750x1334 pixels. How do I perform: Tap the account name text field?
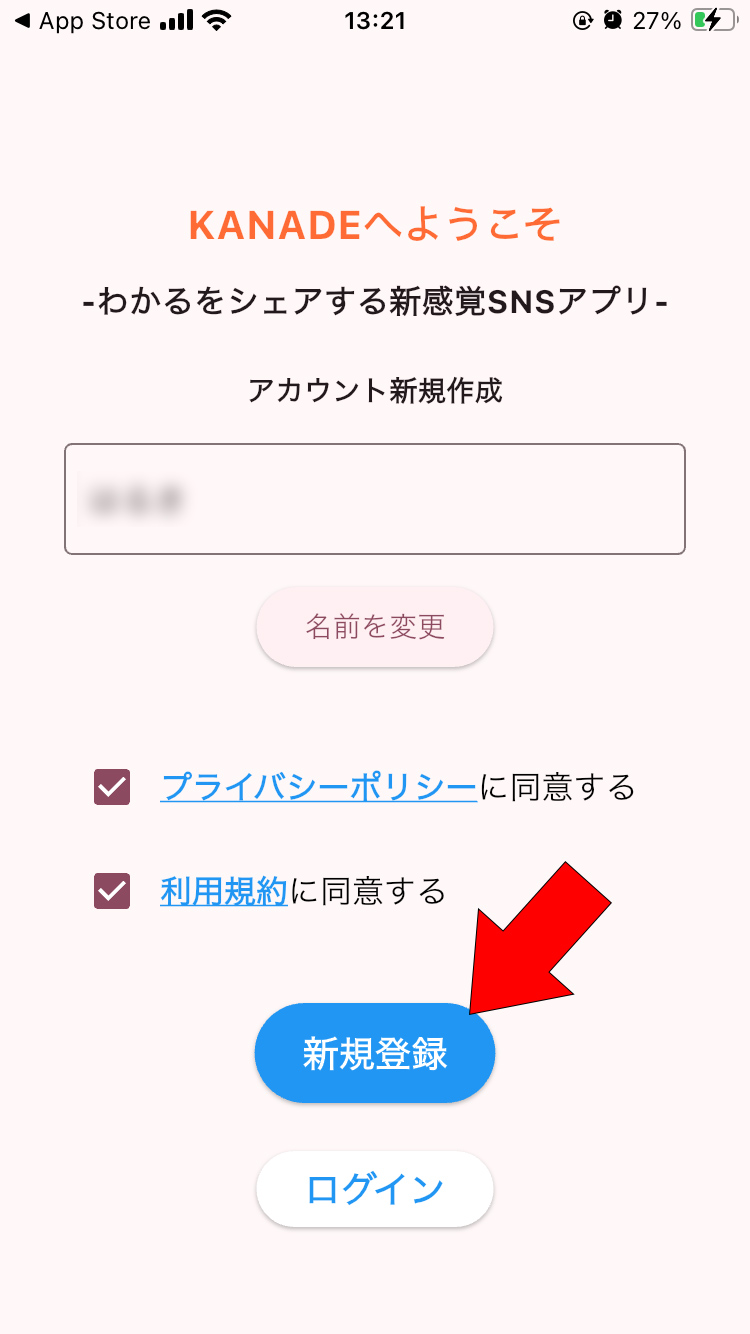[375, 499]
